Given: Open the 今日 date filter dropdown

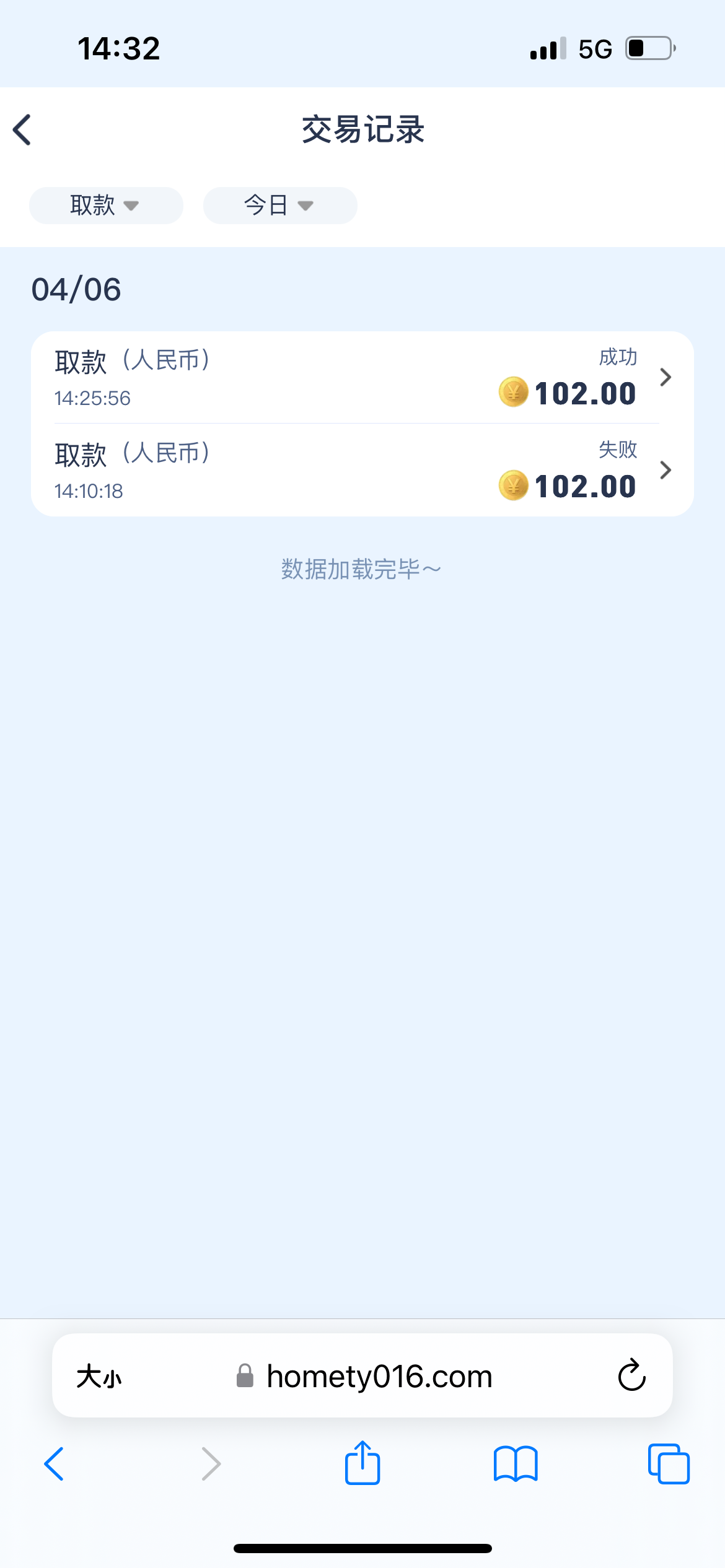Looking at the screenshot, I should pyautogui.click(x=280, y=206).
